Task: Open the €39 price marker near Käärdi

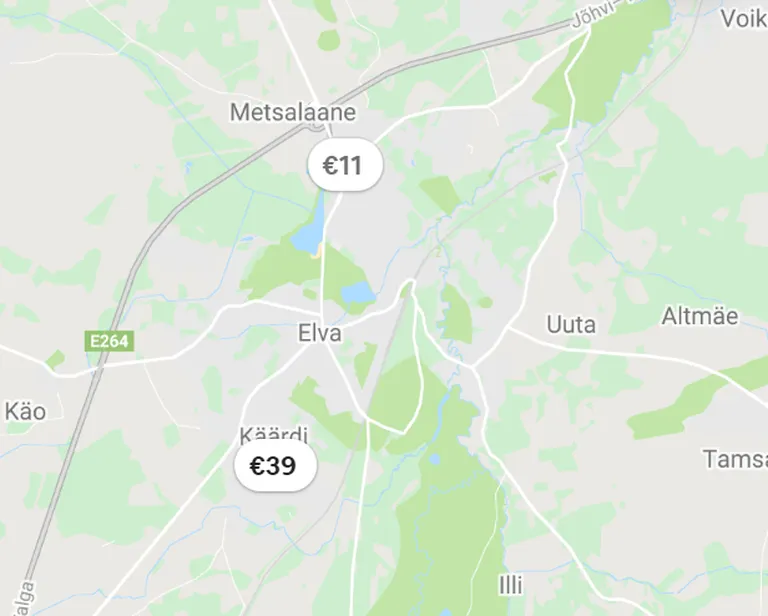Action: [274, 466]
